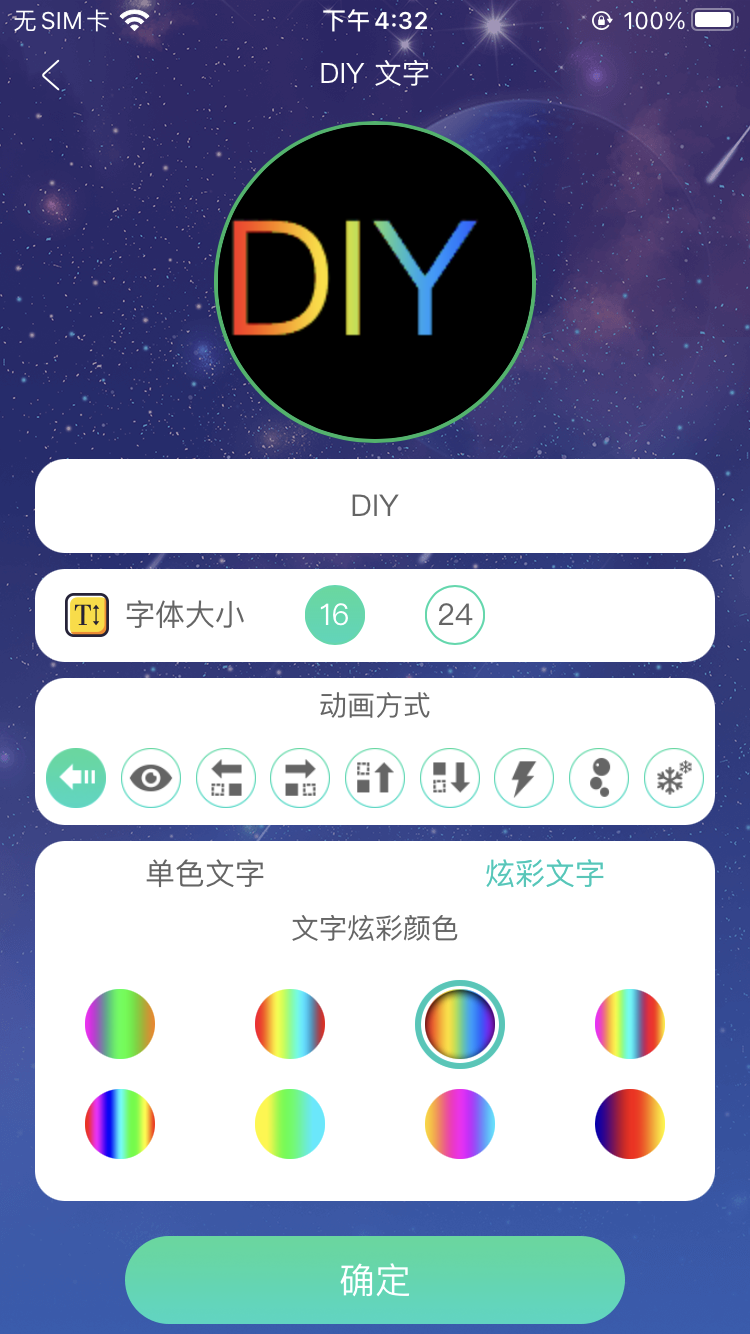Viewport: 750px width, 1334px height.
Task: Select the pink-purple gradient swatch
Action: (x=460, y=1124)
